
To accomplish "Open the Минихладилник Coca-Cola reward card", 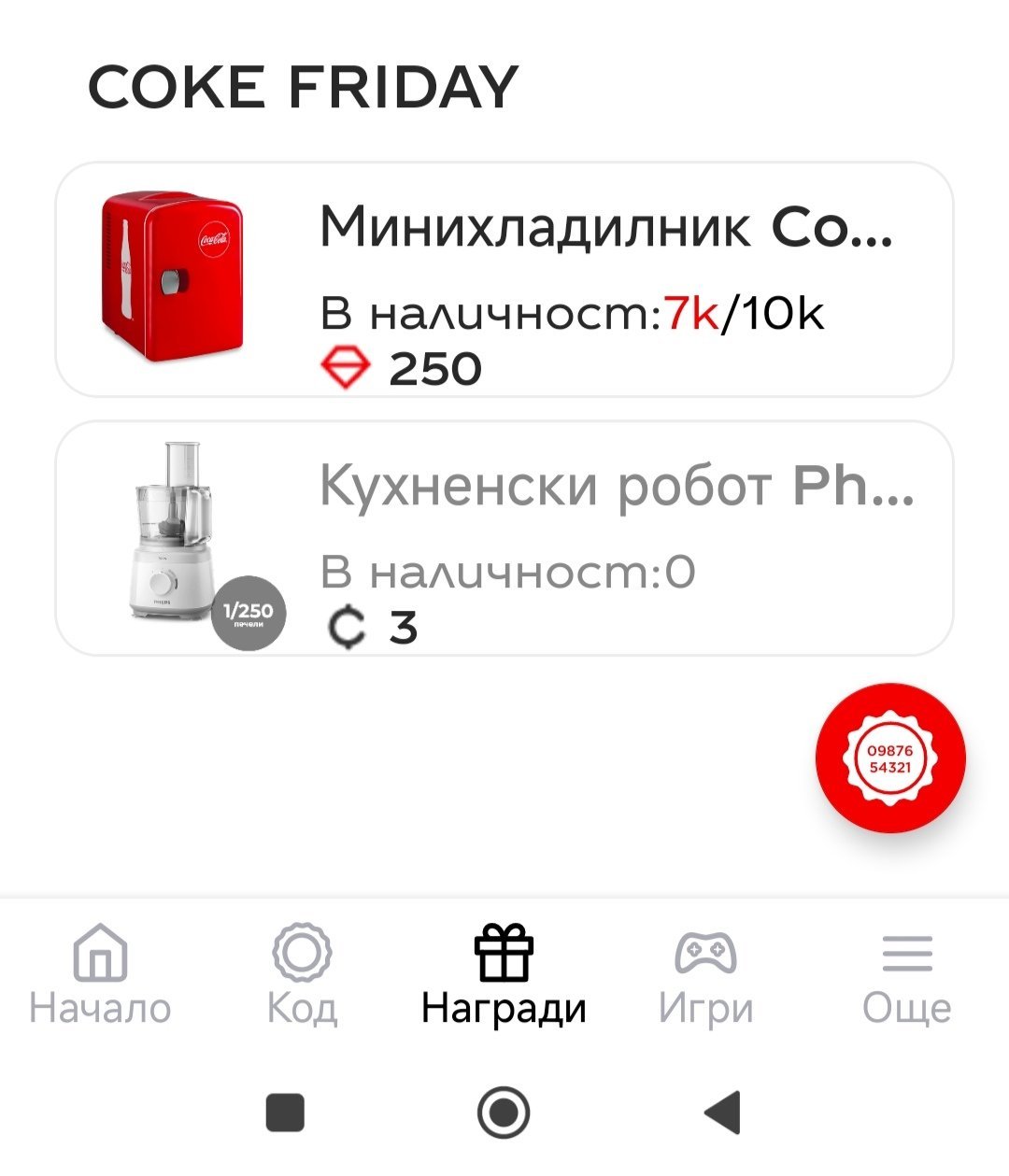I will (x=504, y=279).
